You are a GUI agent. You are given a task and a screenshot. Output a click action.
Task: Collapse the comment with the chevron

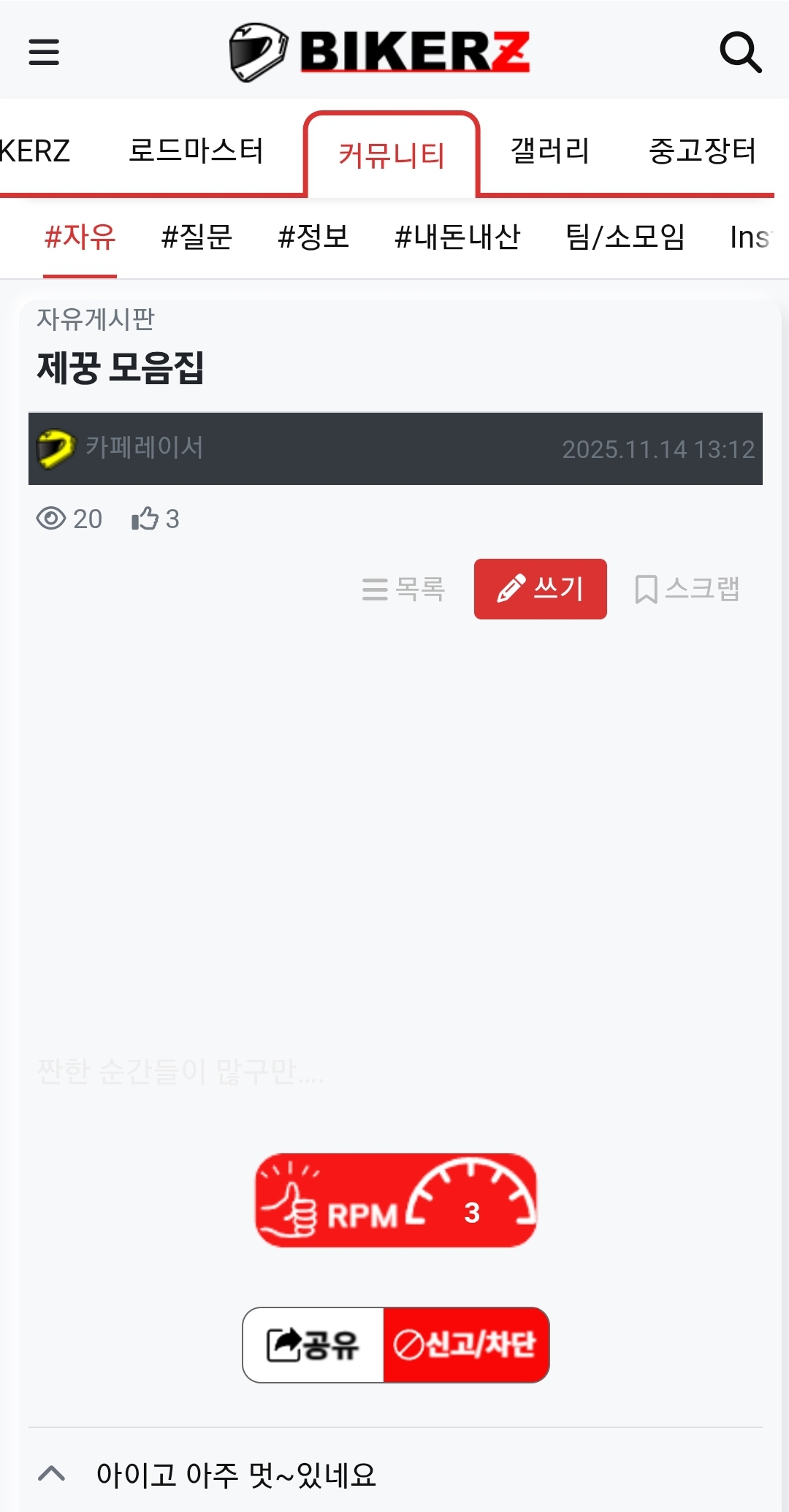pyautogui.click(x=51, y=1473)
